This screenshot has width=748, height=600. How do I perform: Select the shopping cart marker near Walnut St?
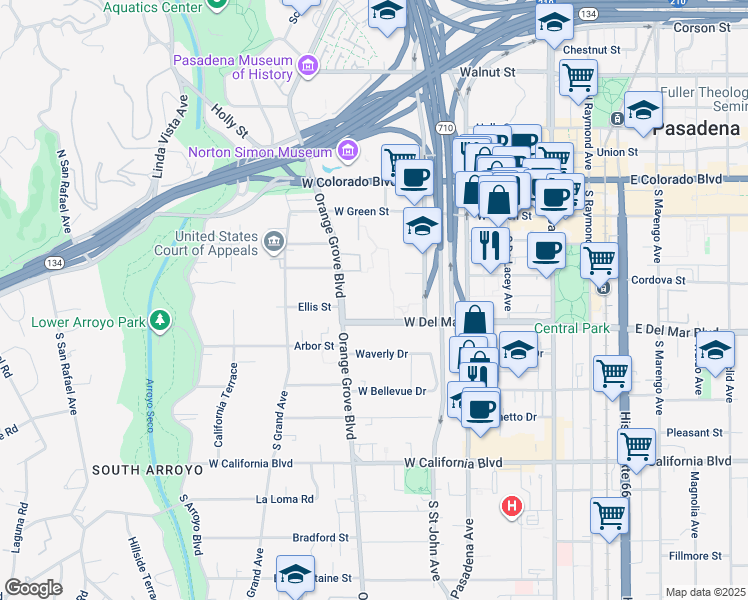pos(578,78)
